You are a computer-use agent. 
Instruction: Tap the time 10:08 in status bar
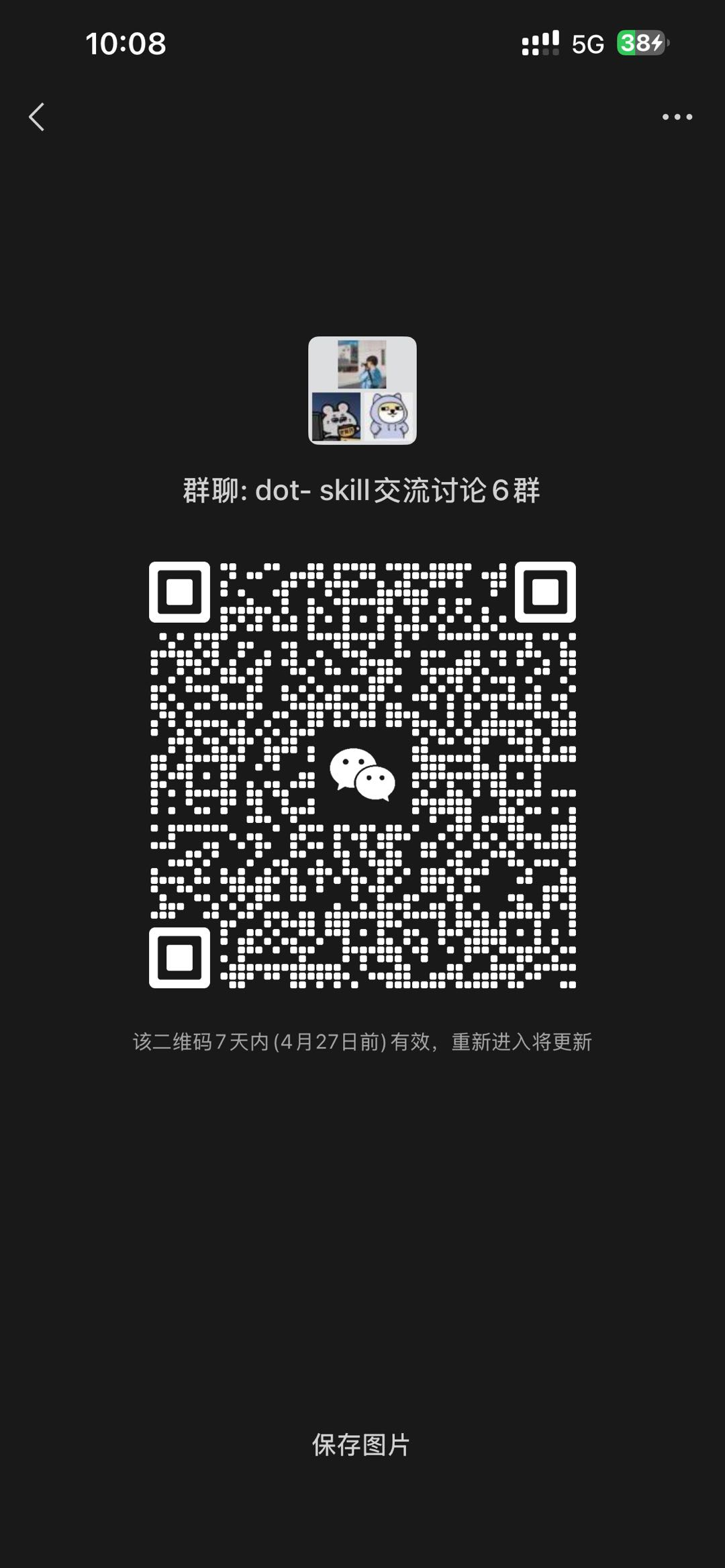point(125,43)
